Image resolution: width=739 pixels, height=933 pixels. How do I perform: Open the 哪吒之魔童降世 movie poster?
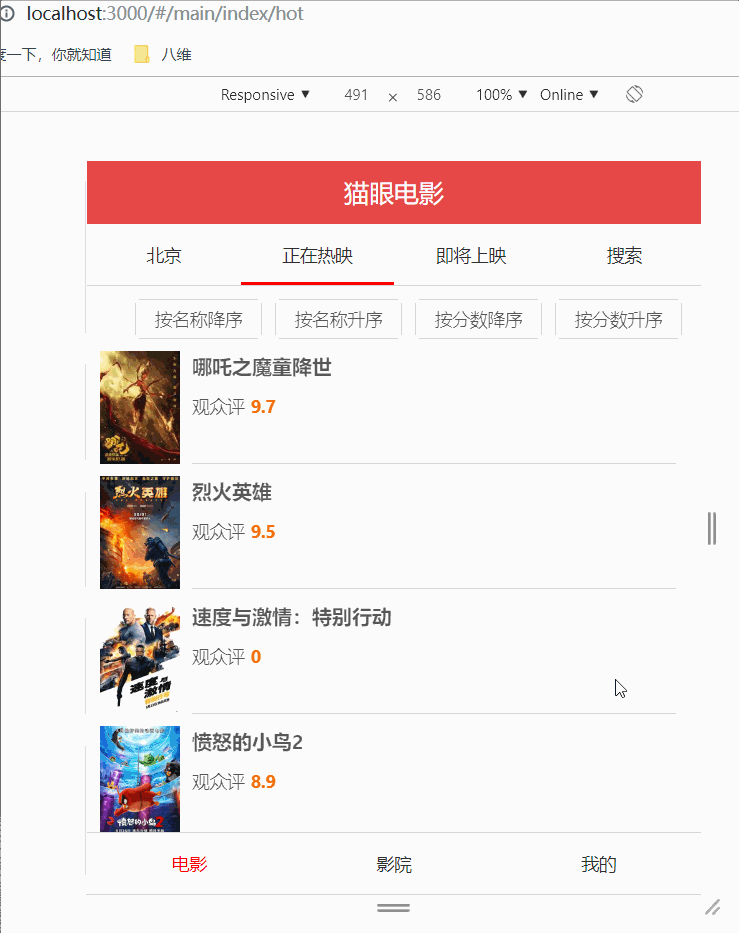click(x=139, y=407)
